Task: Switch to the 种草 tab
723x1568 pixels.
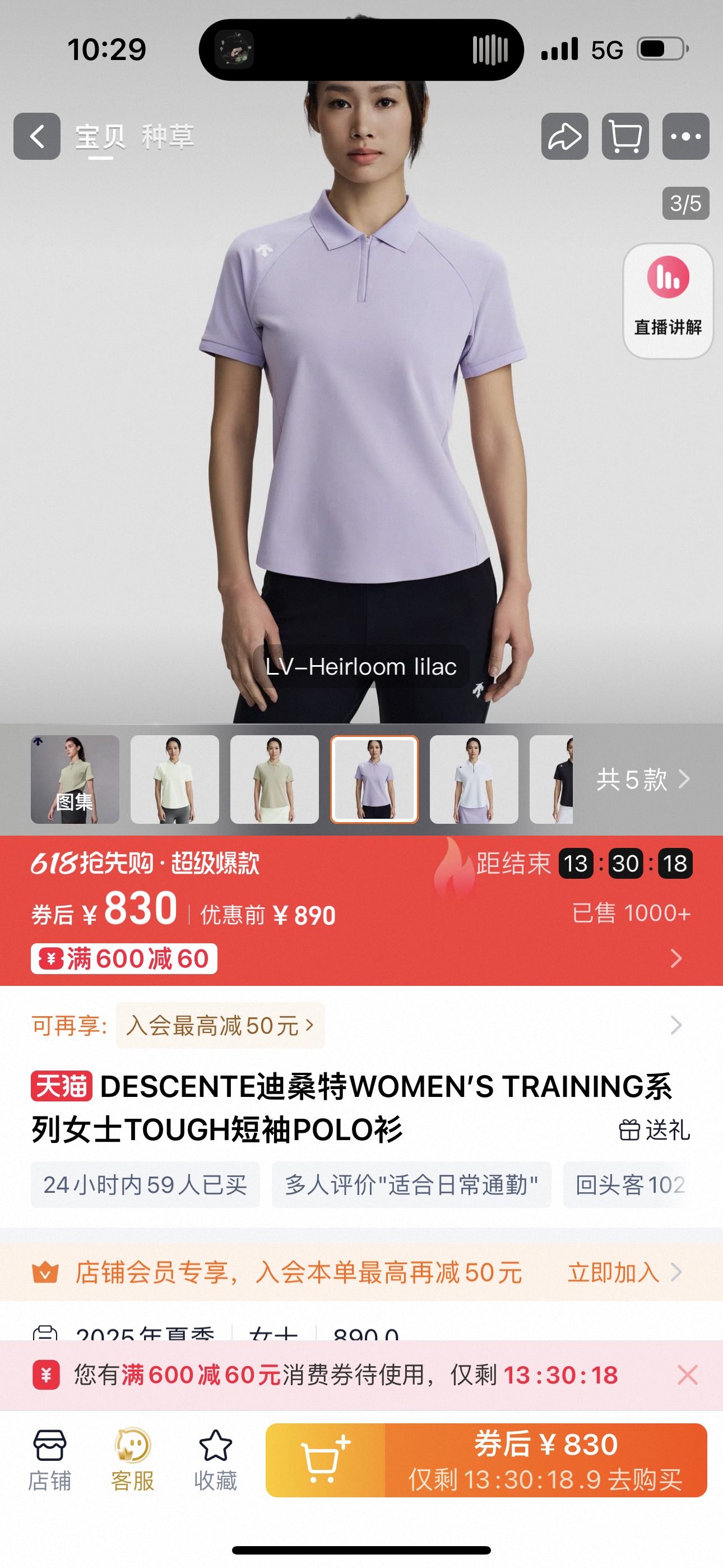Action: 168,136
